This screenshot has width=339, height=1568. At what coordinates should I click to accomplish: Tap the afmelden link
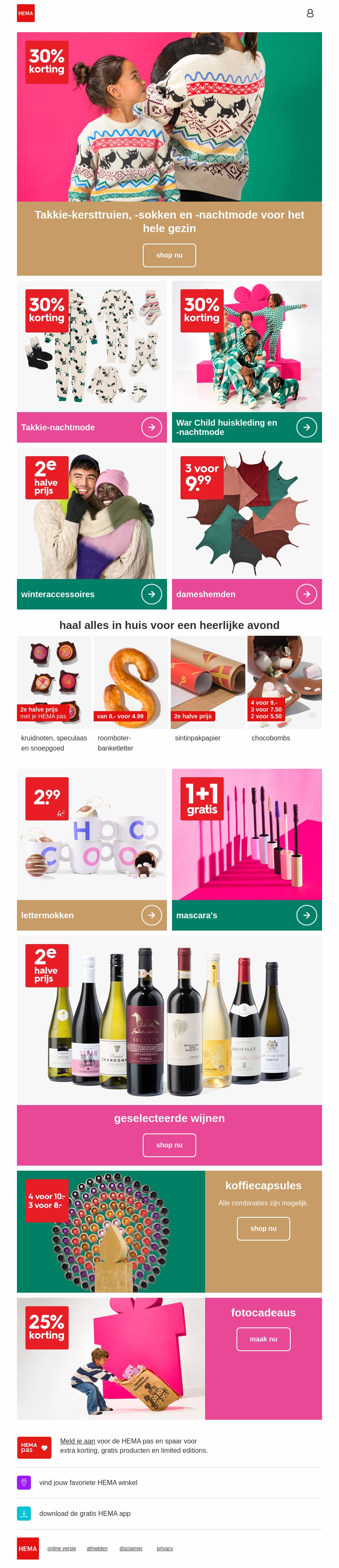(x=97, y=1548)
